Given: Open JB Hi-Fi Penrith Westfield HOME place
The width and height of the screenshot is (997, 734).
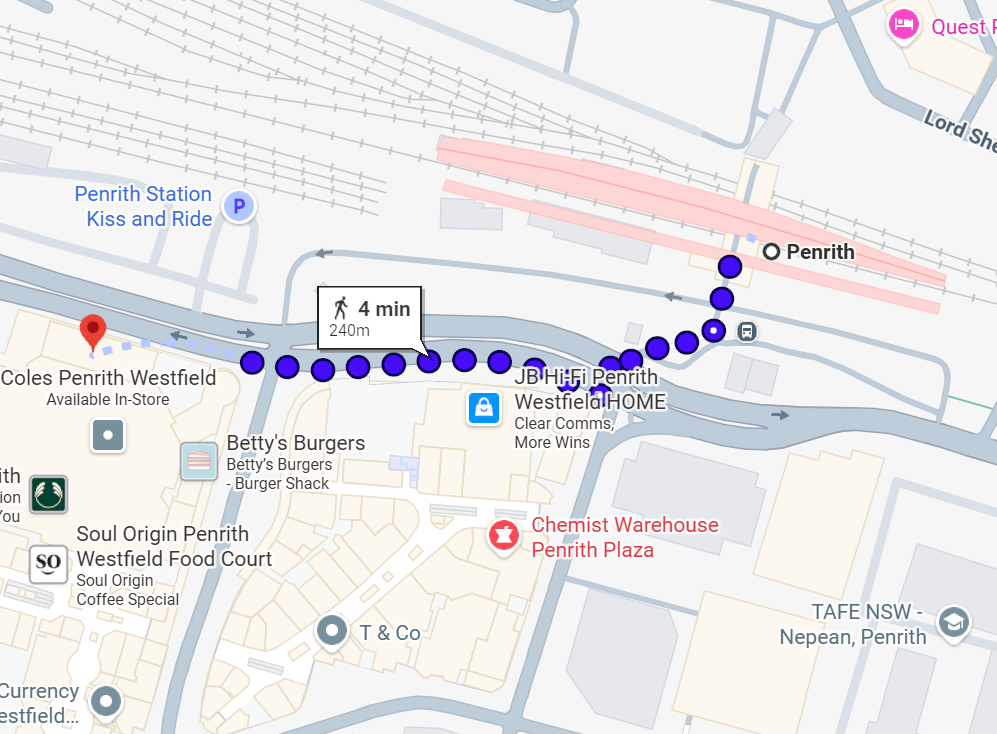Looking at the screenshot, I should [x=484, y=407].
